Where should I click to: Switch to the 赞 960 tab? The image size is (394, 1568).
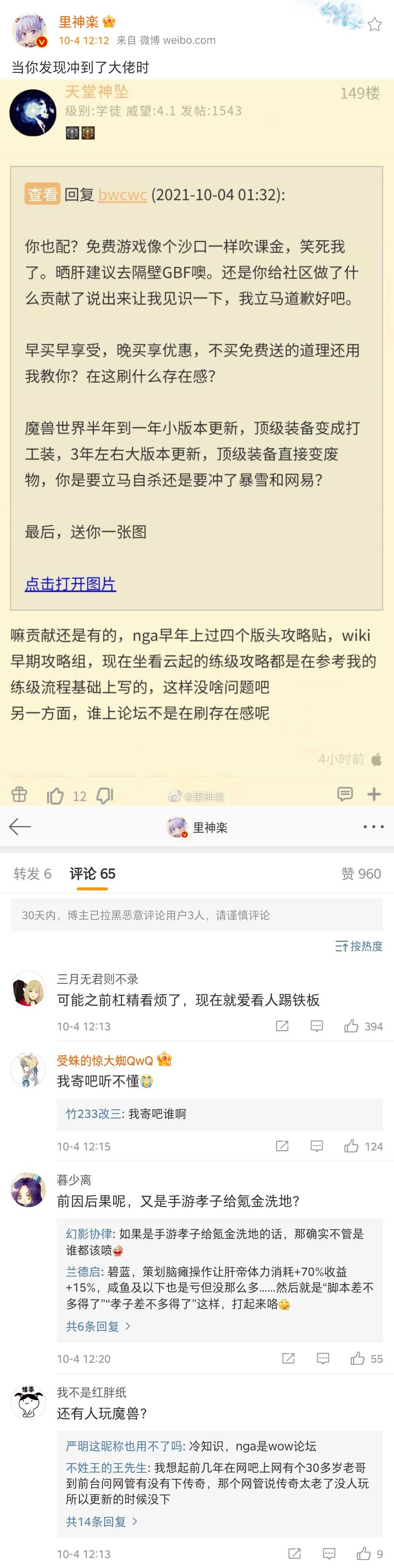tap(360, 874)
